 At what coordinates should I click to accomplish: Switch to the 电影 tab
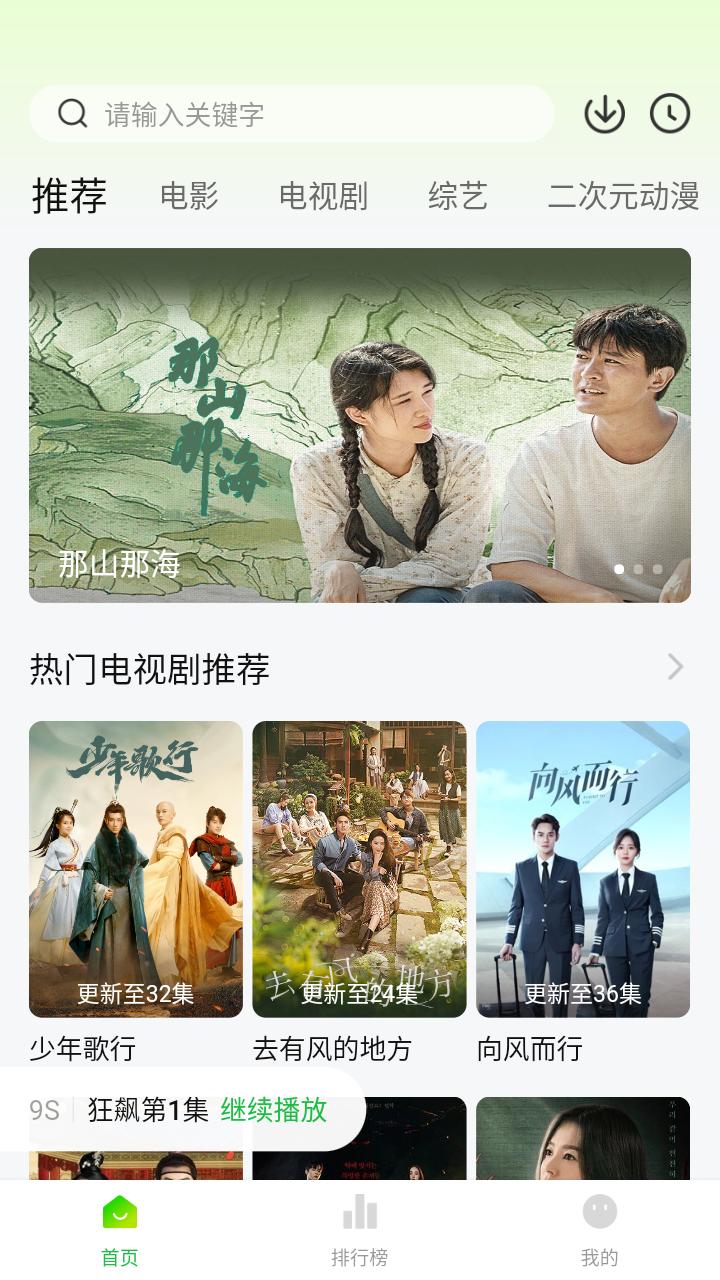click(189, 196)
